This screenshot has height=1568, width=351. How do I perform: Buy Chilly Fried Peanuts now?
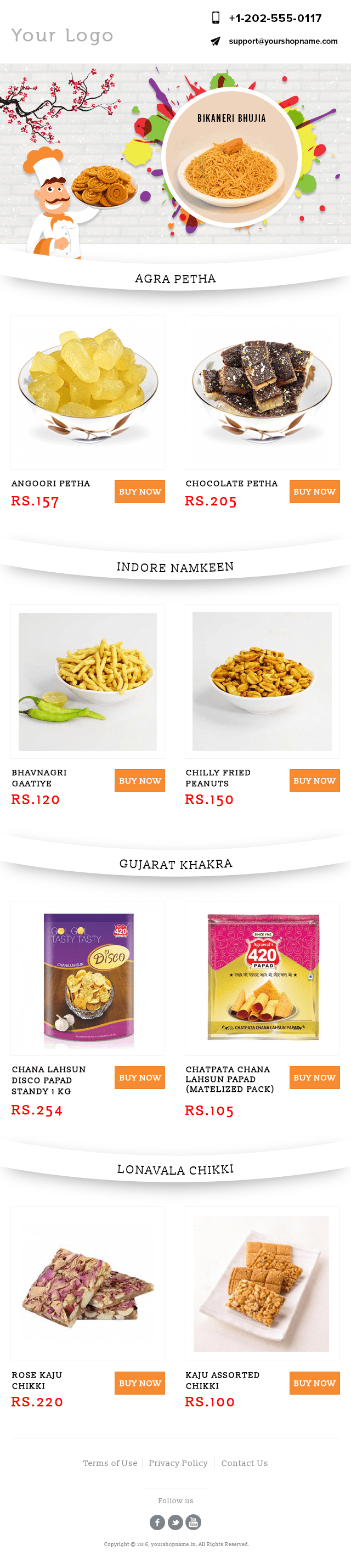click(x=314, y=780)
